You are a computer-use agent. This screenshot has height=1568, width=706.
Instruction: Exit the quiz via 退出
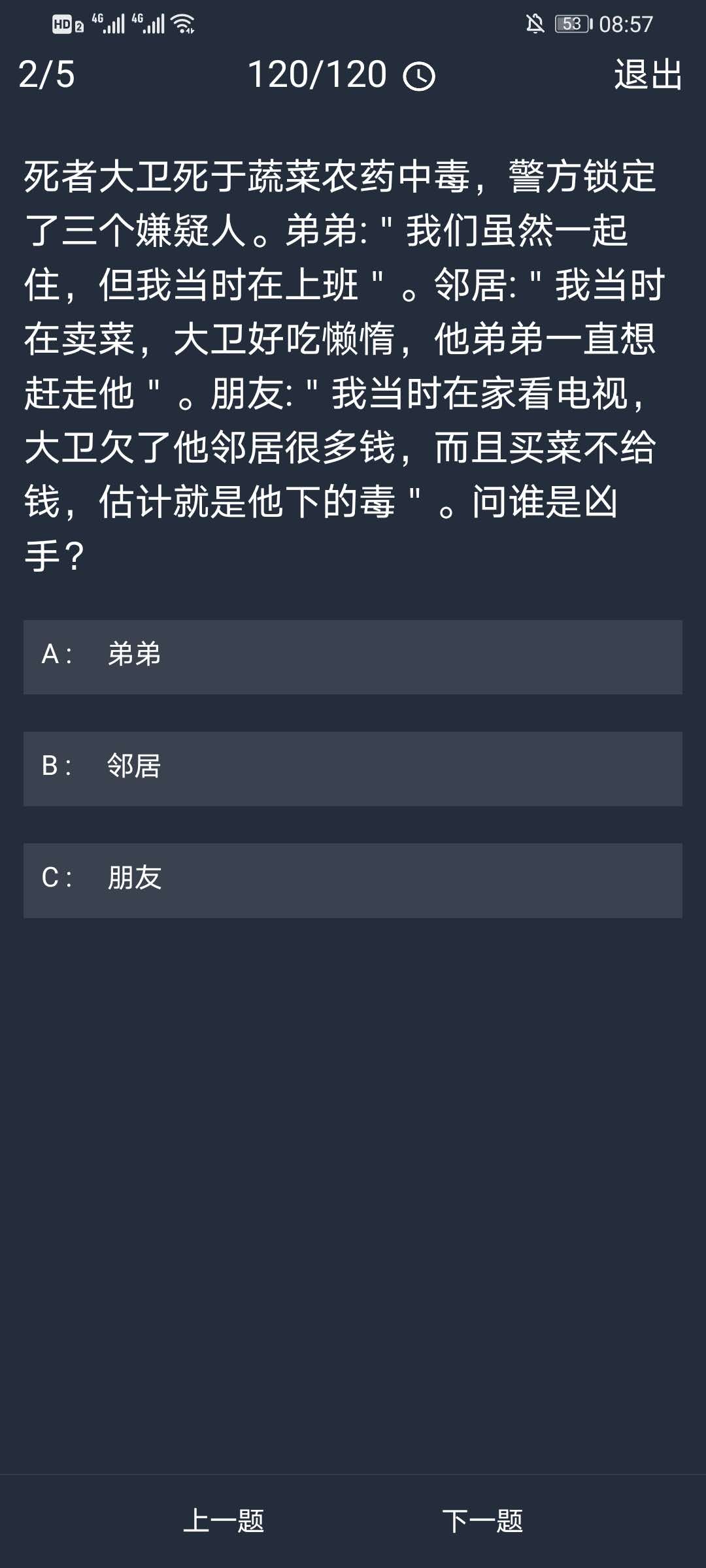click(648, 74)
